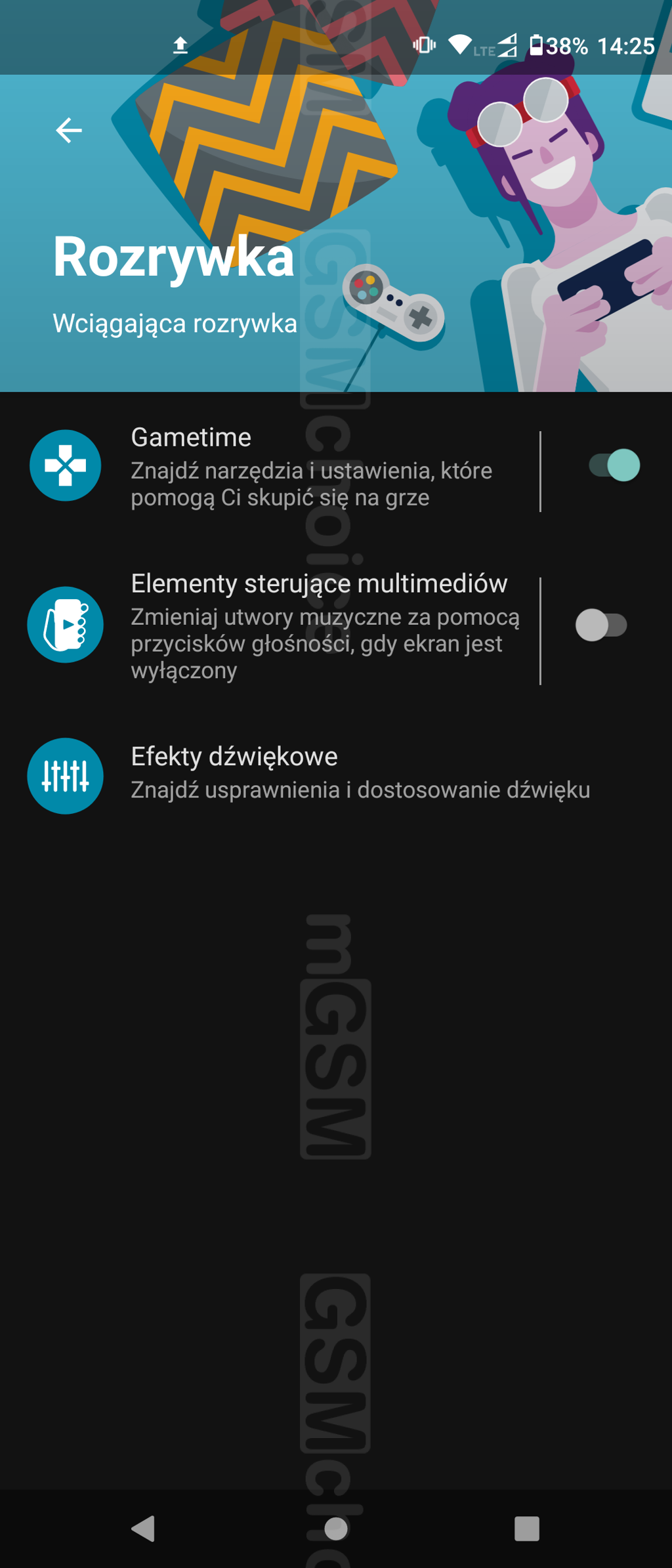The image size is (672, 1568).
Task: Open Efekty dźwiękowe
Action: click(x=360, y=773)
